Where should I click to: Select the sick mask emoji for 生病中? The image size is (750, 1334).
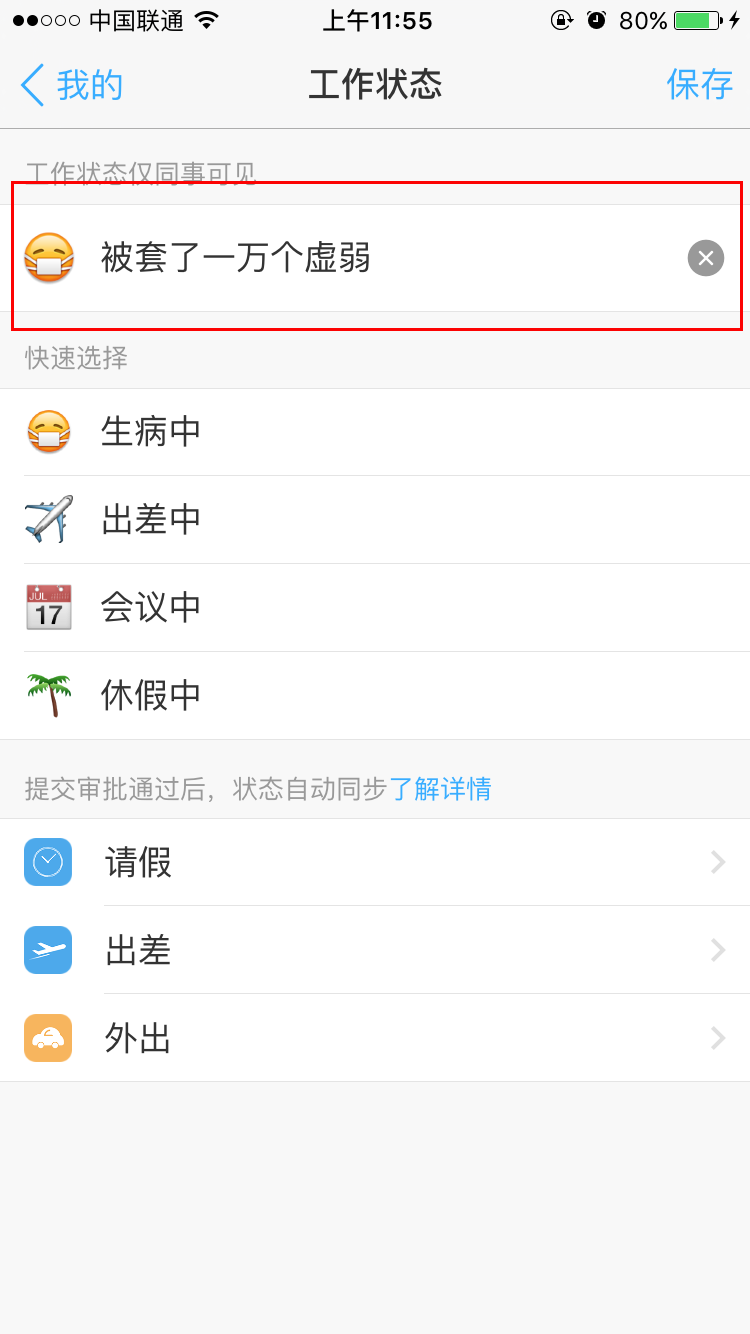click(x=48, y=431)
